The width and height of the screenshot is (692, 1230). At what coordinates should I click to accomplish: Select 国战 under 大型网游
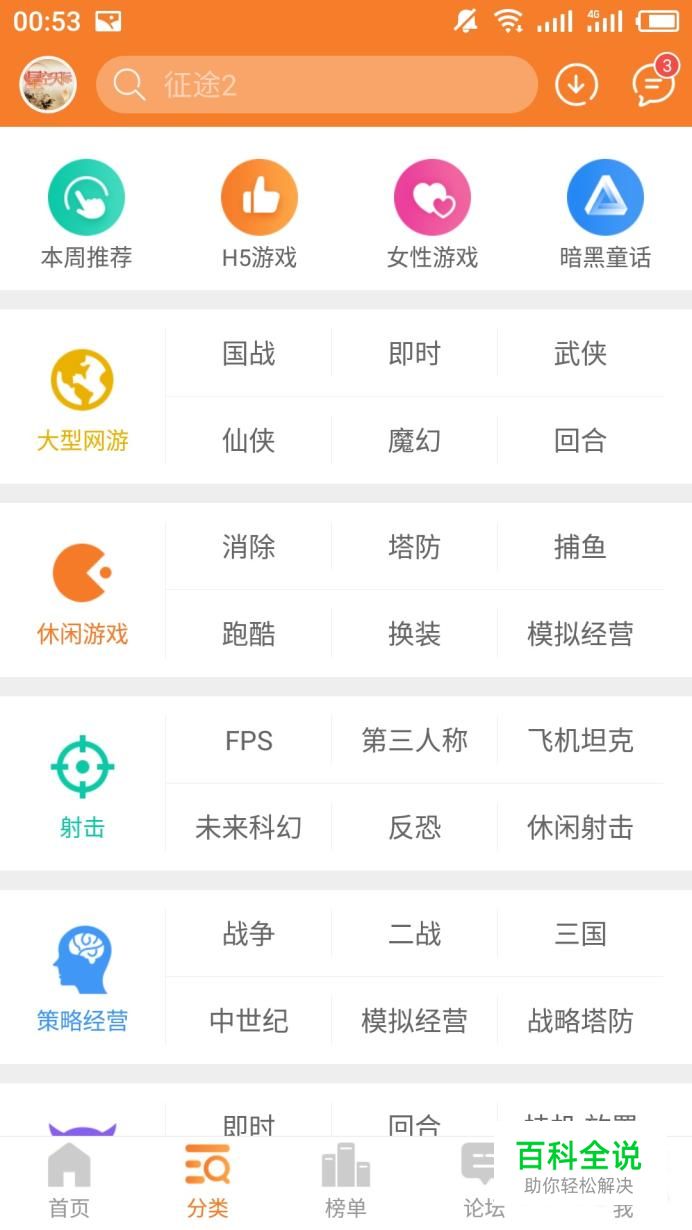click(x=248, y=353)
